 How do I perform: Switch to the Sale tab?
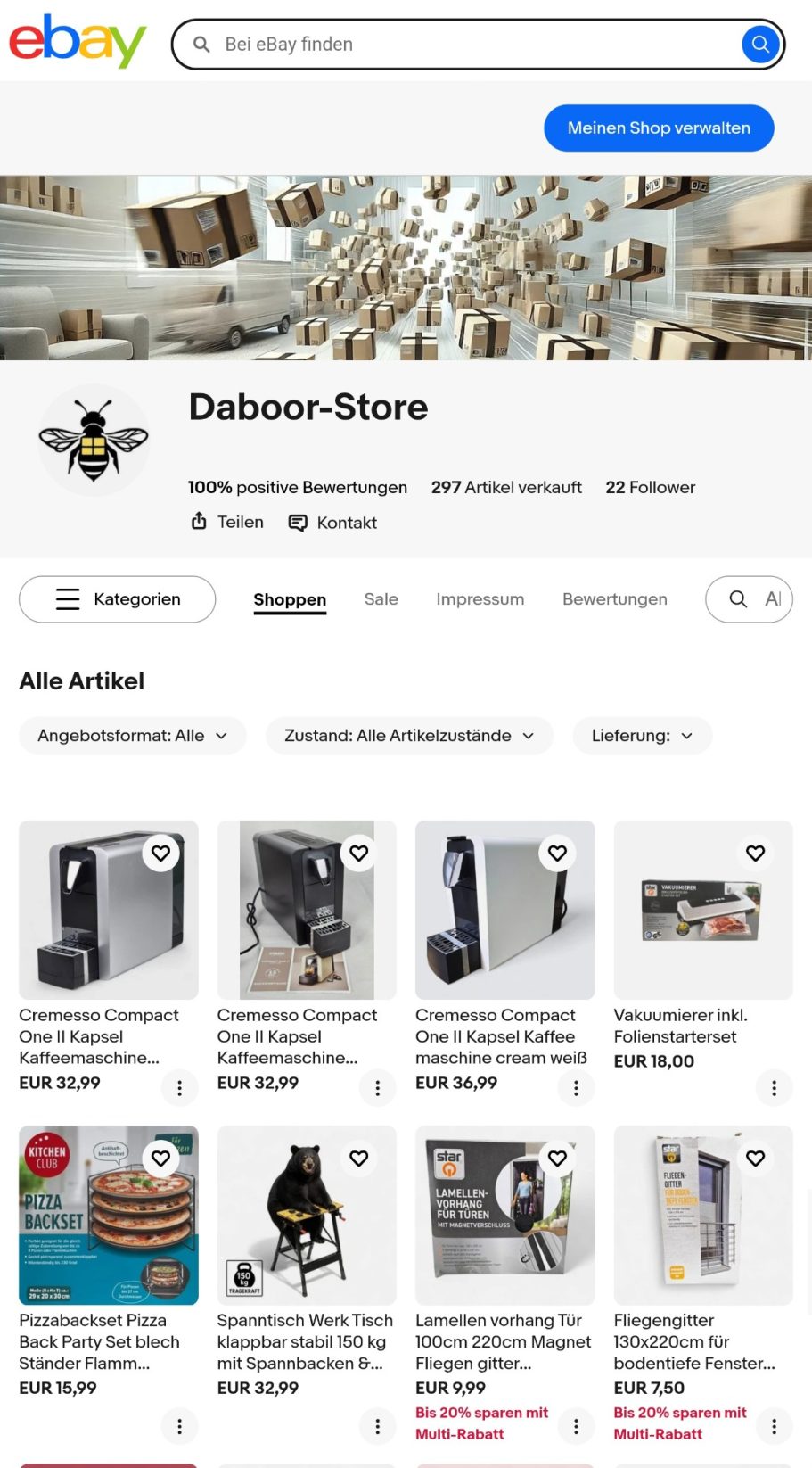pyautogui.click(x=381, y=598)
